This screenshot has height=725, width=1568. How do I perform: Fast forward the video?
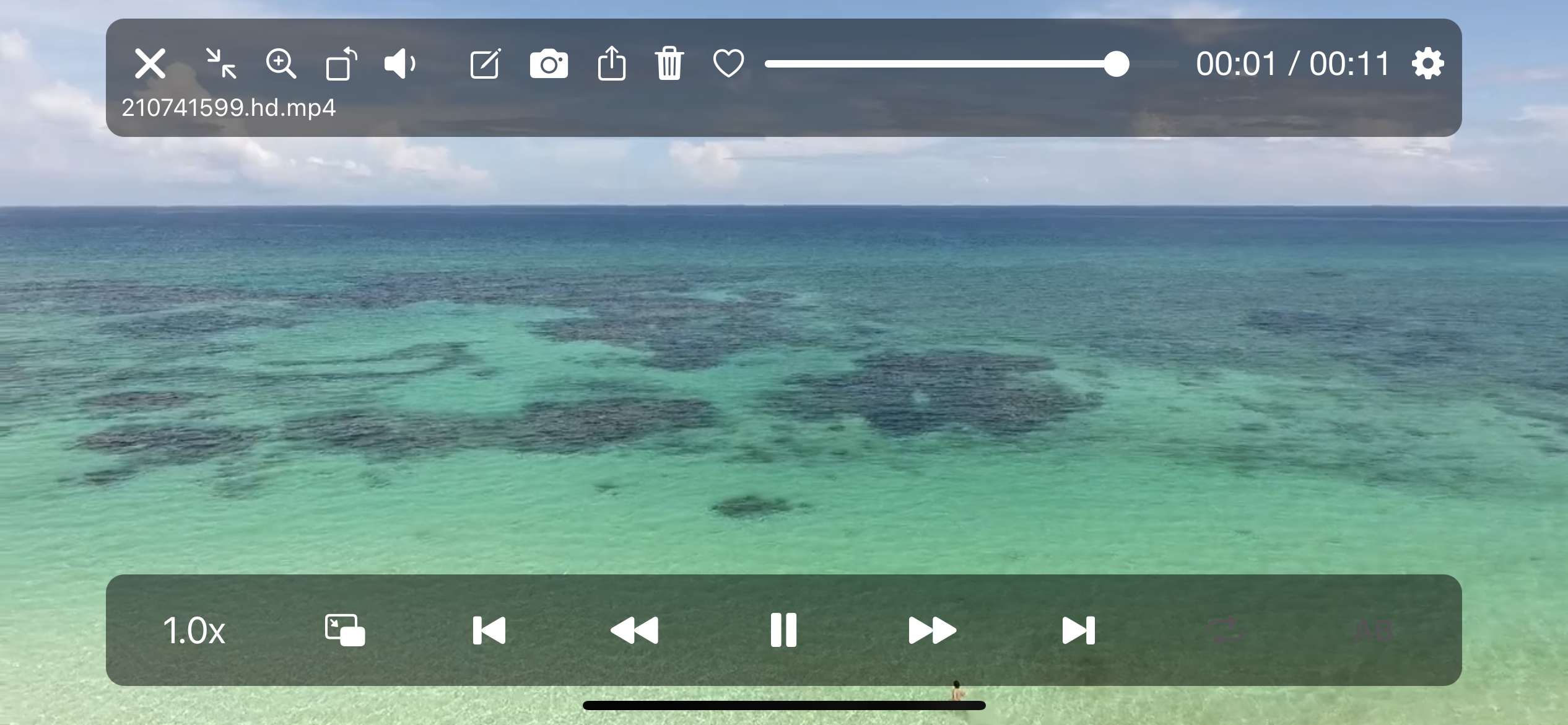tap(932, 630)
